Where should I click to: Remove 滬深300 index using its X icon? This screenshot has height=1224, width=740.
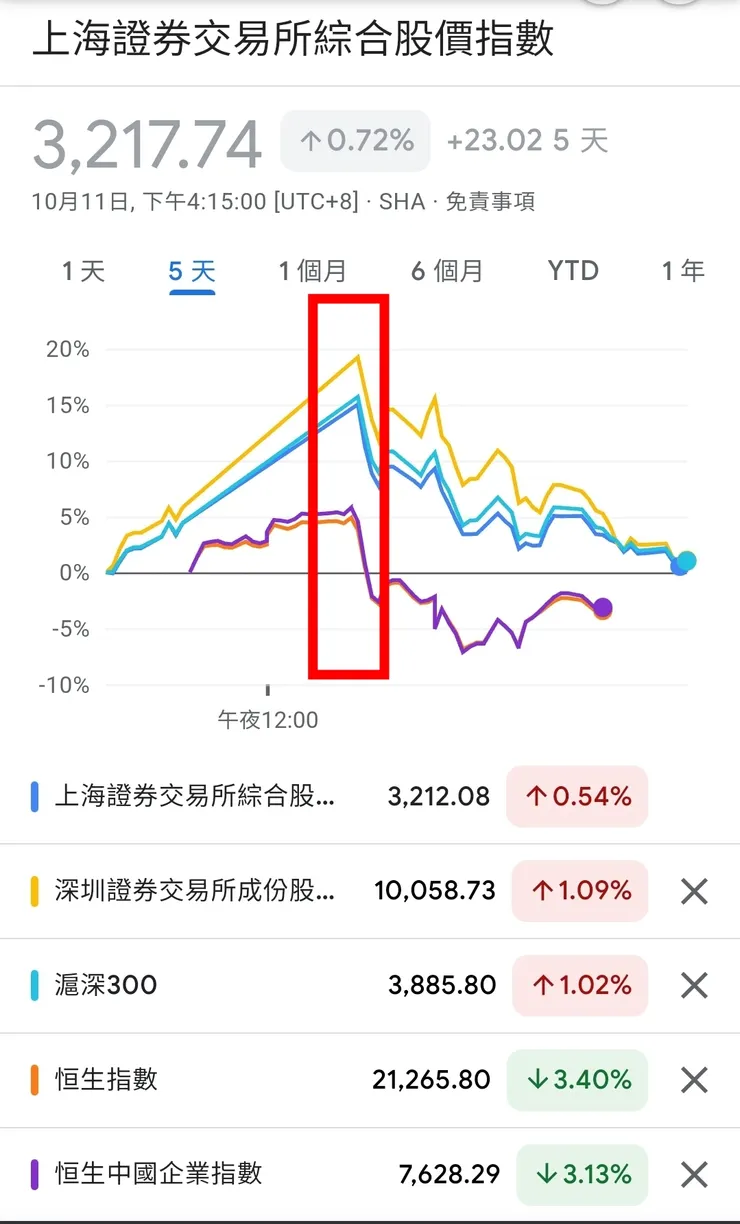coord(693,985)
